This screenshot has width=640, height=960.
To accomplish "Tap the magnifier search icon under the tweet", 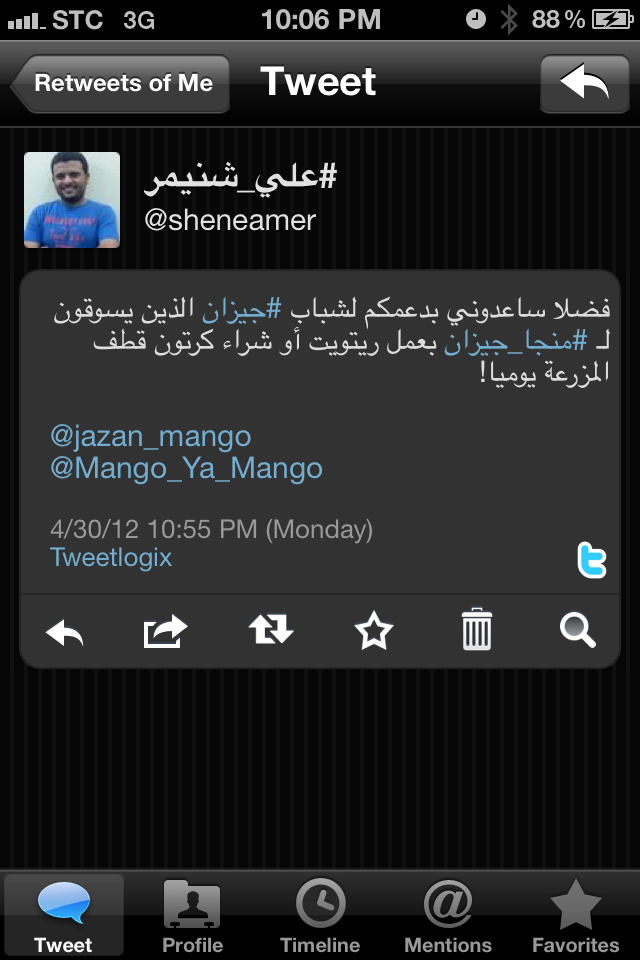I will click(578, 631).
